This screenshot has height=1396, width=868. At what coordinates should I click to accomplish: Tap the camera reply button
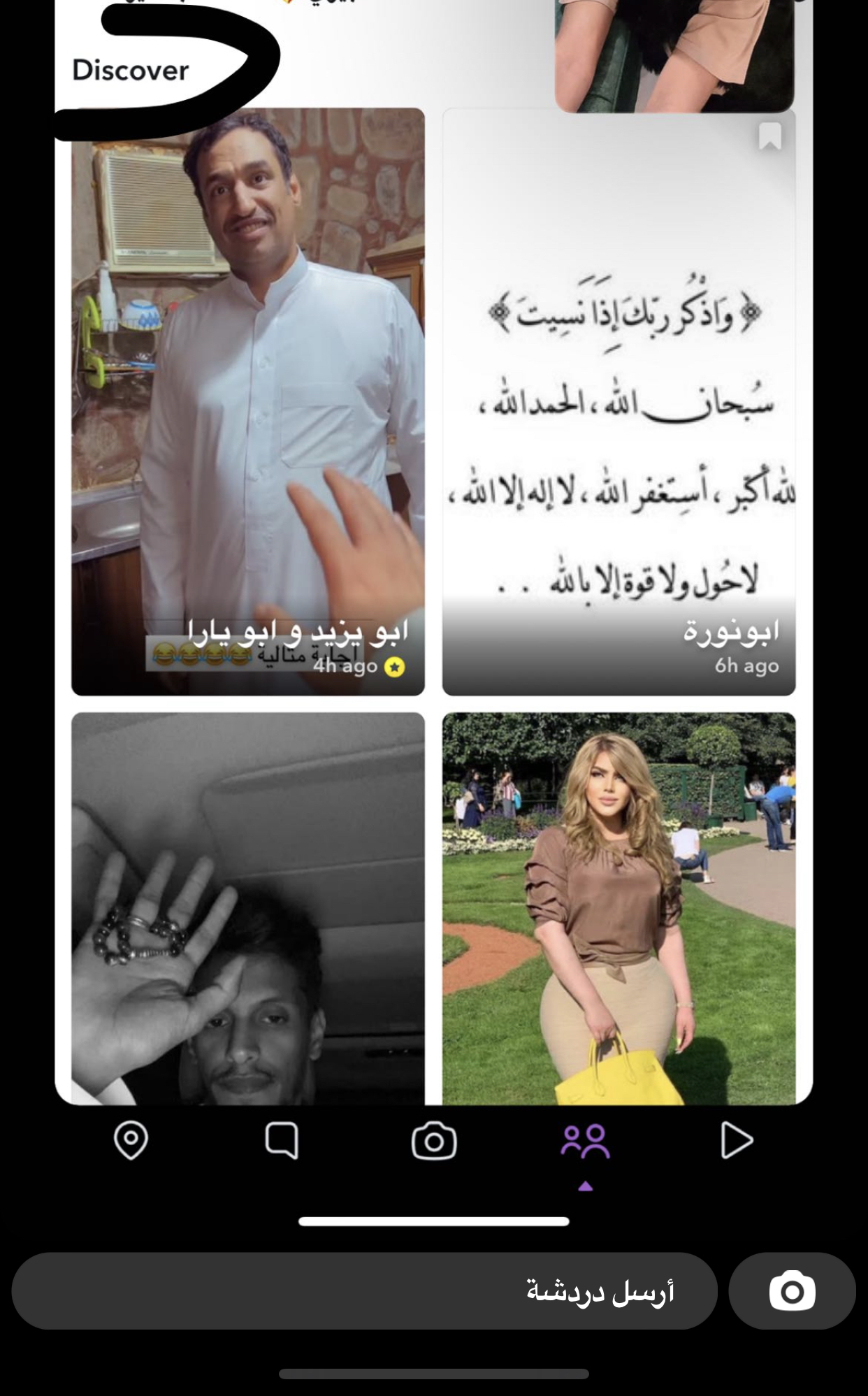pyautogui.click(x=792, y=1291)
